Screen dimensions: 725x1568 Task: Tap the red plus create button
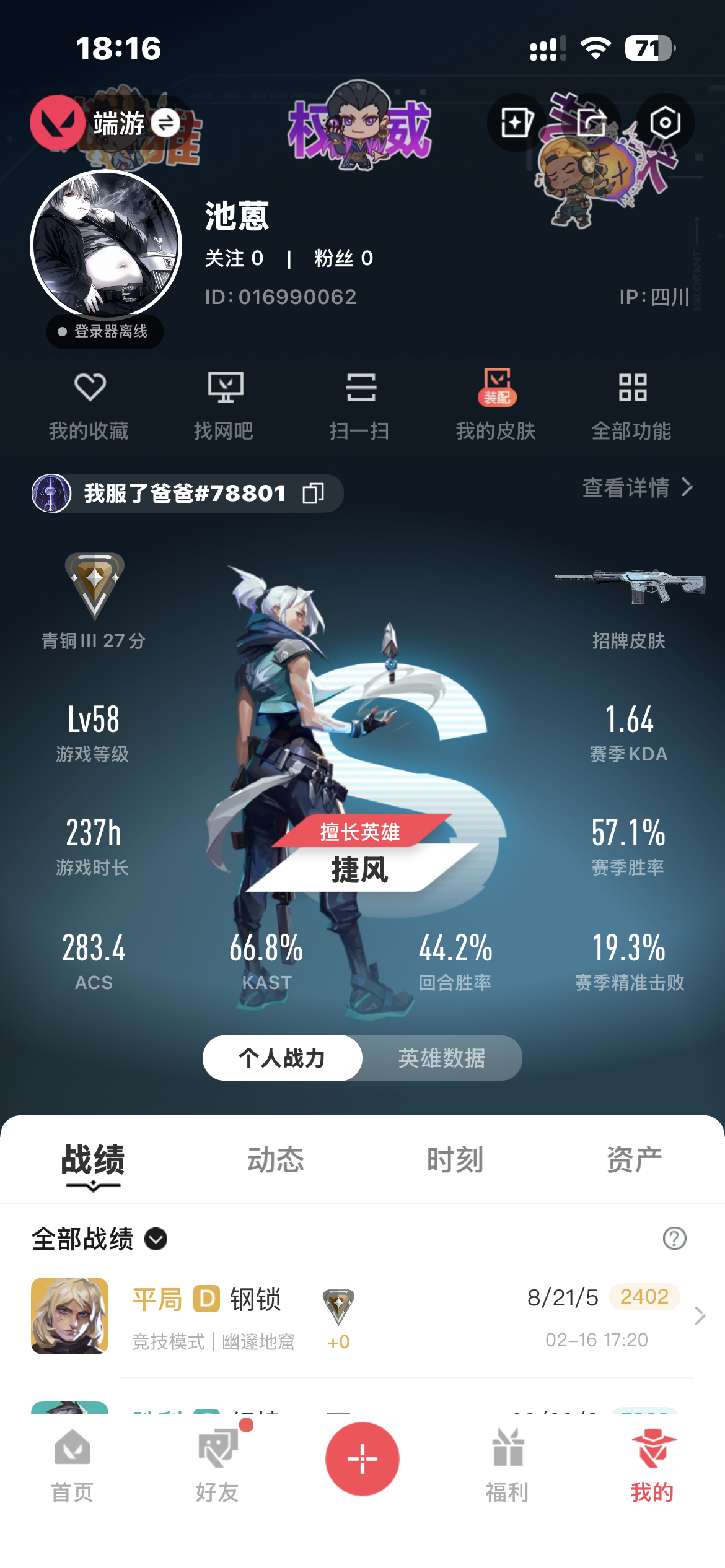pos(362,1459)
